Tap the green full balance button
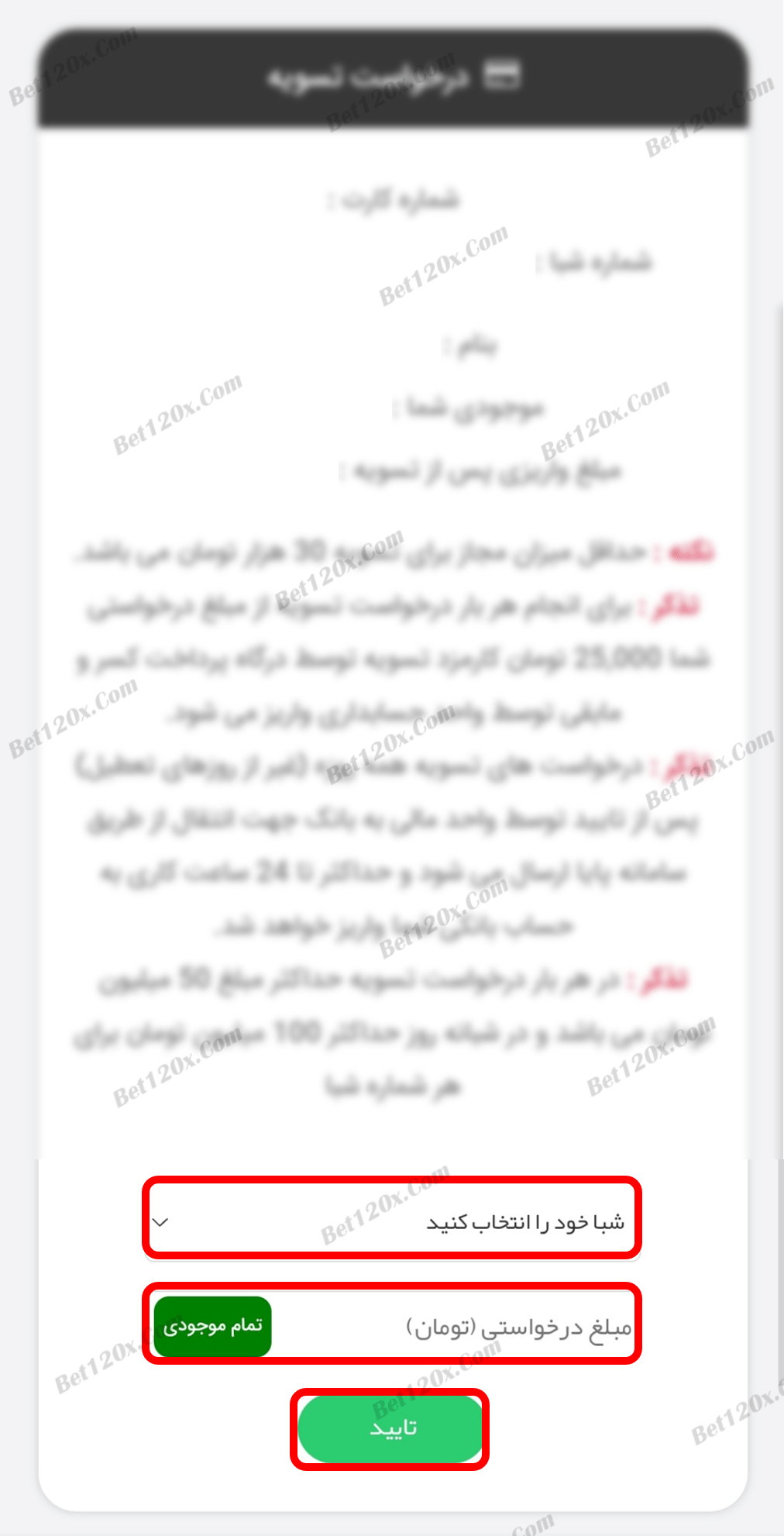This screenshot has width=784, height=1536. [x=213, y=1326]
